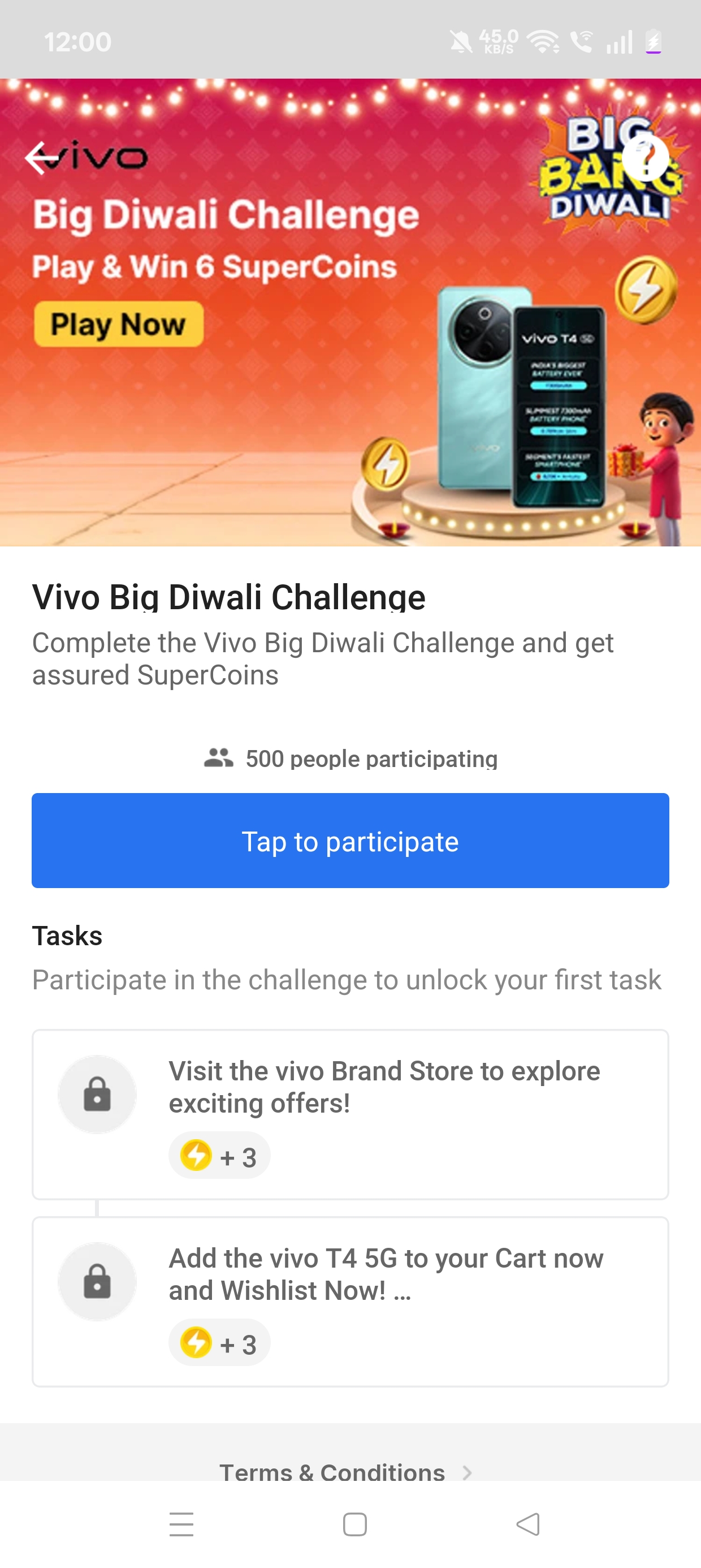Open the question mark help icon

coord(647,158)
